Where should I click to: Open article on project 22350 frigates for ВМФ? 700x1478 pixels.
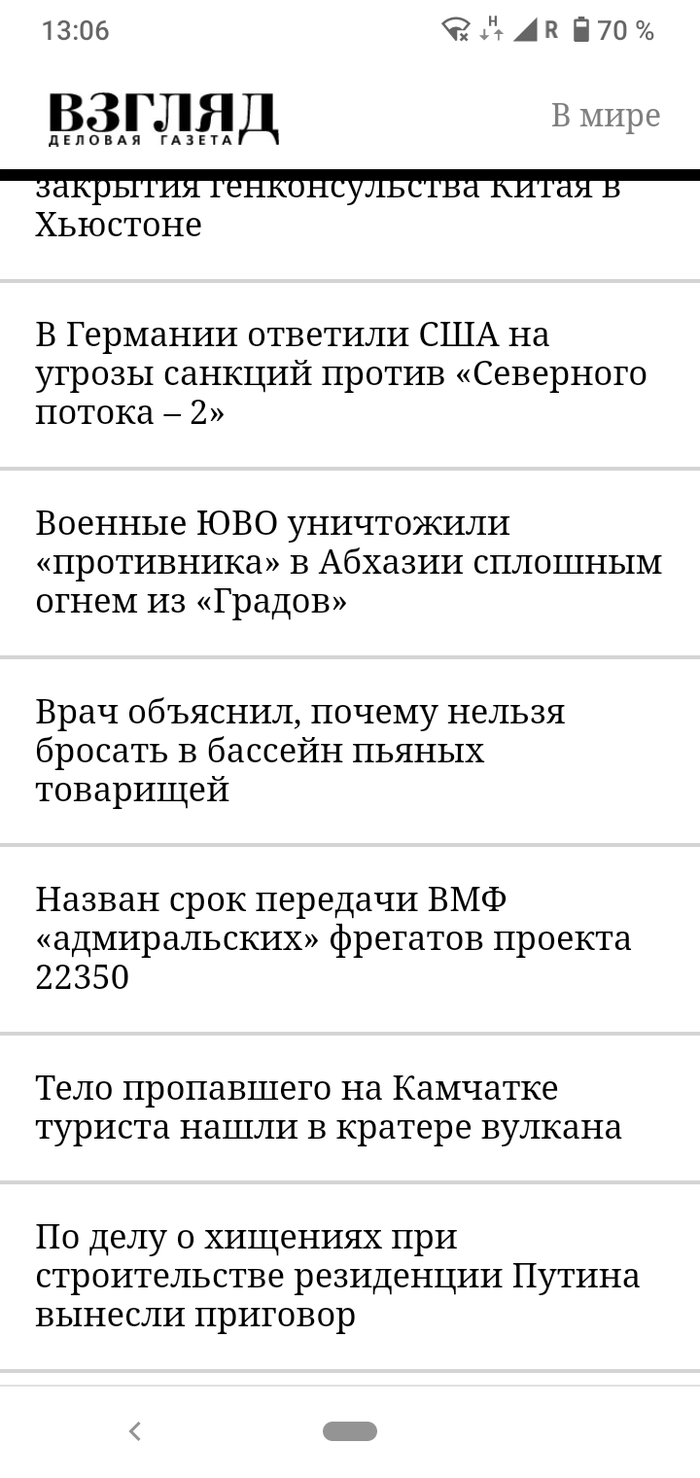333,938
